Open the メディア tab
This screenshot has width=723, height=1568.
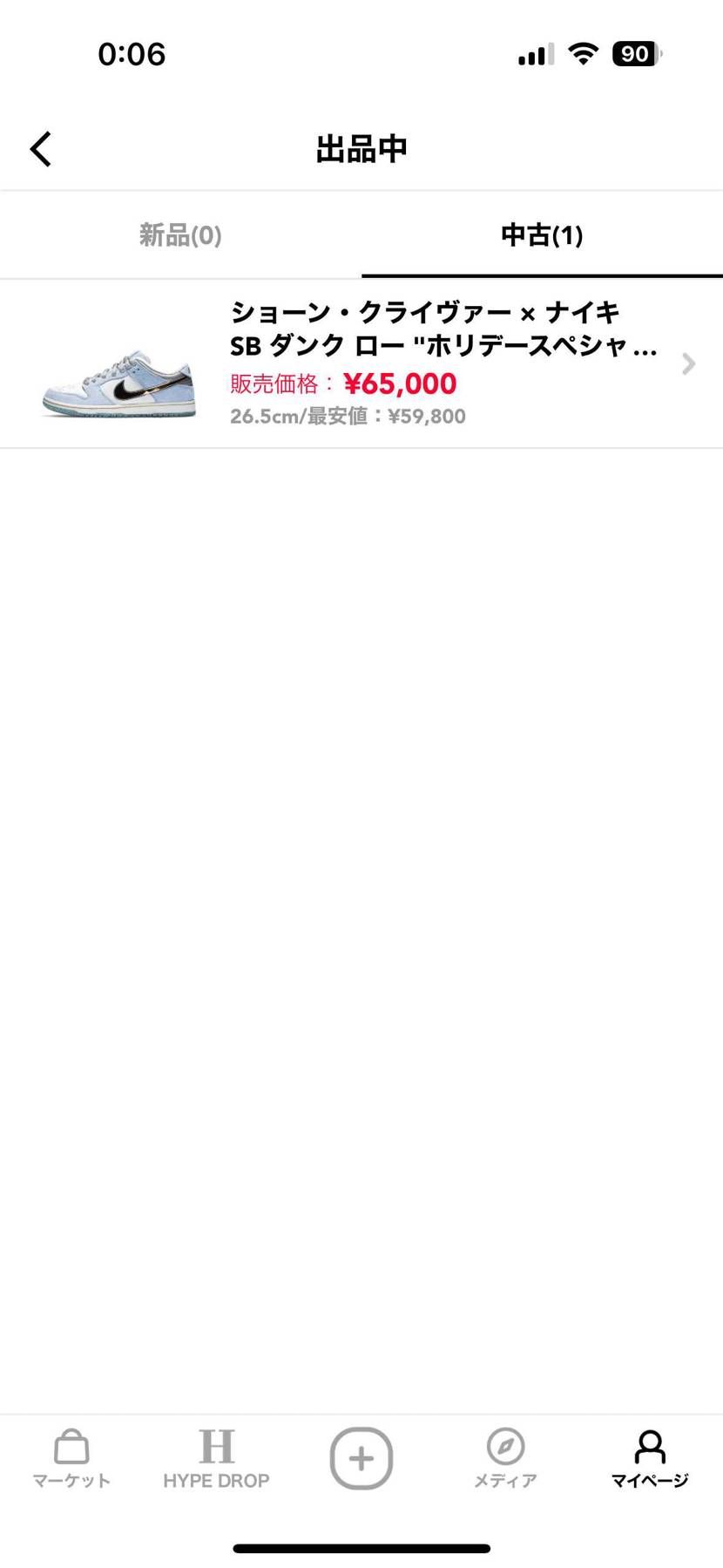[505, 1459]
